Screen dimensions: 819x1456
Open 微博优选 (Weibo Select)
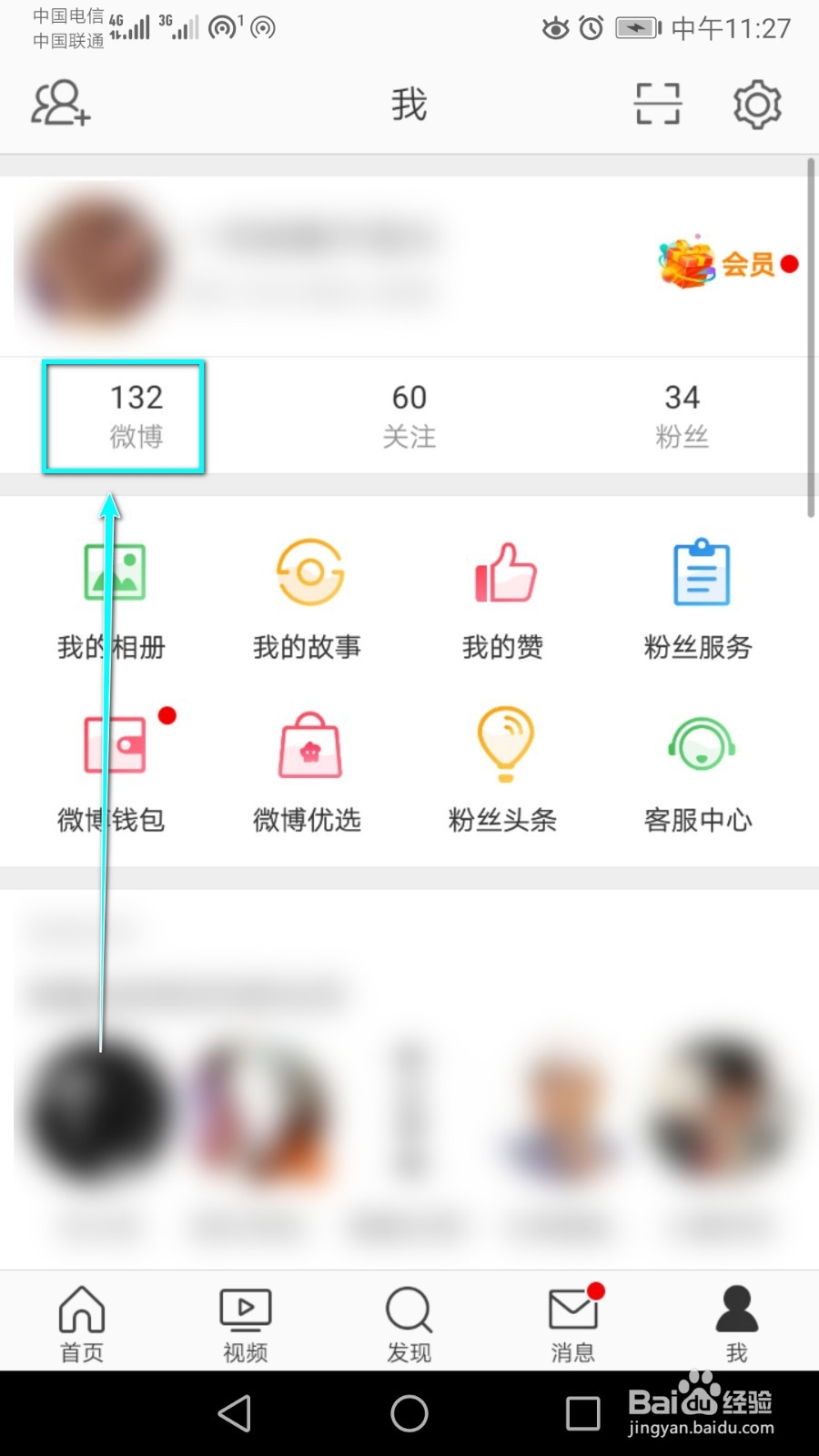pos(308,769)
